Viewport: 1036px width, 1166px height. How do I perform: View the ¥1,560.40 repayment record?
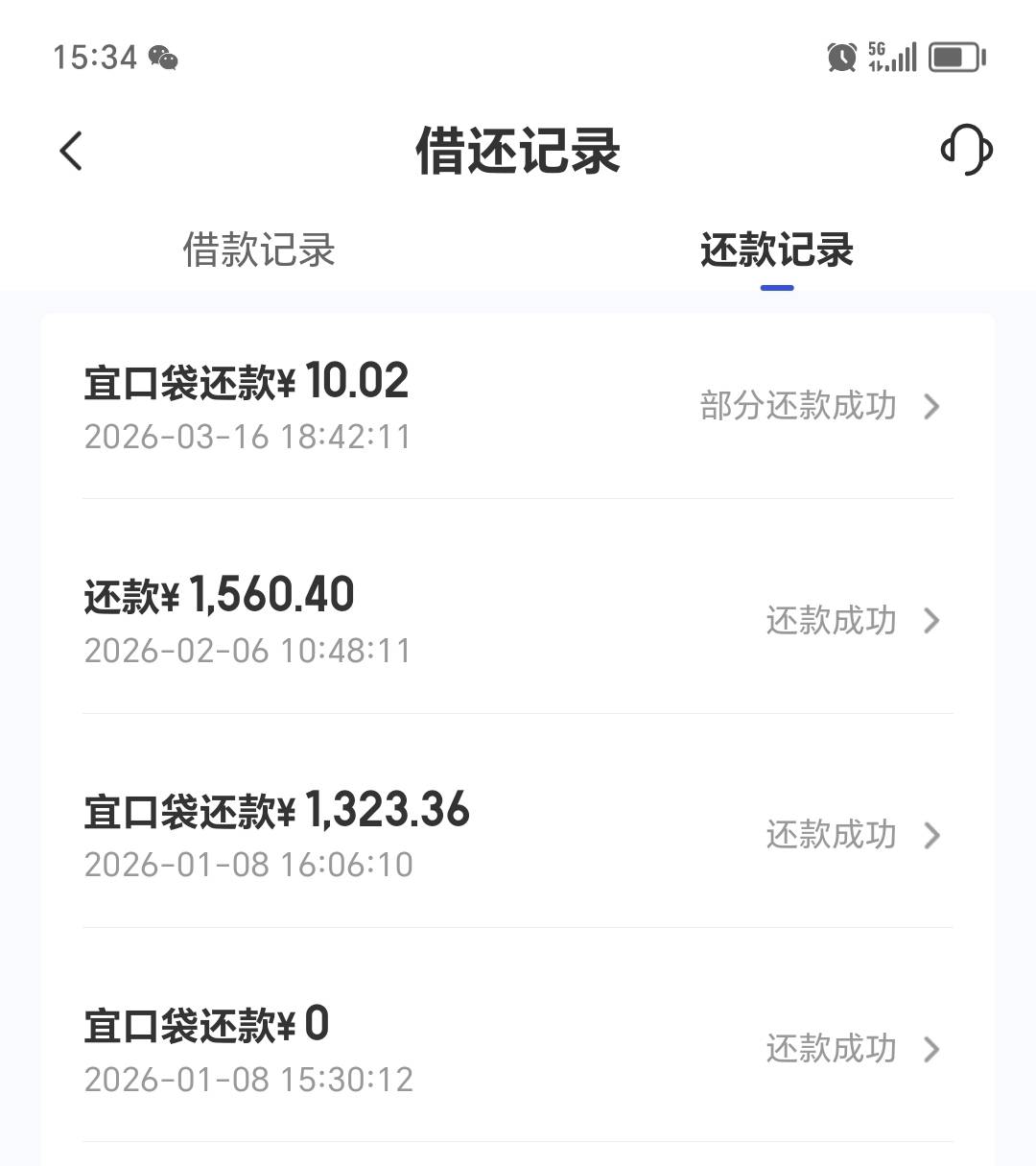pyautogui.click(x=518, y=620)
